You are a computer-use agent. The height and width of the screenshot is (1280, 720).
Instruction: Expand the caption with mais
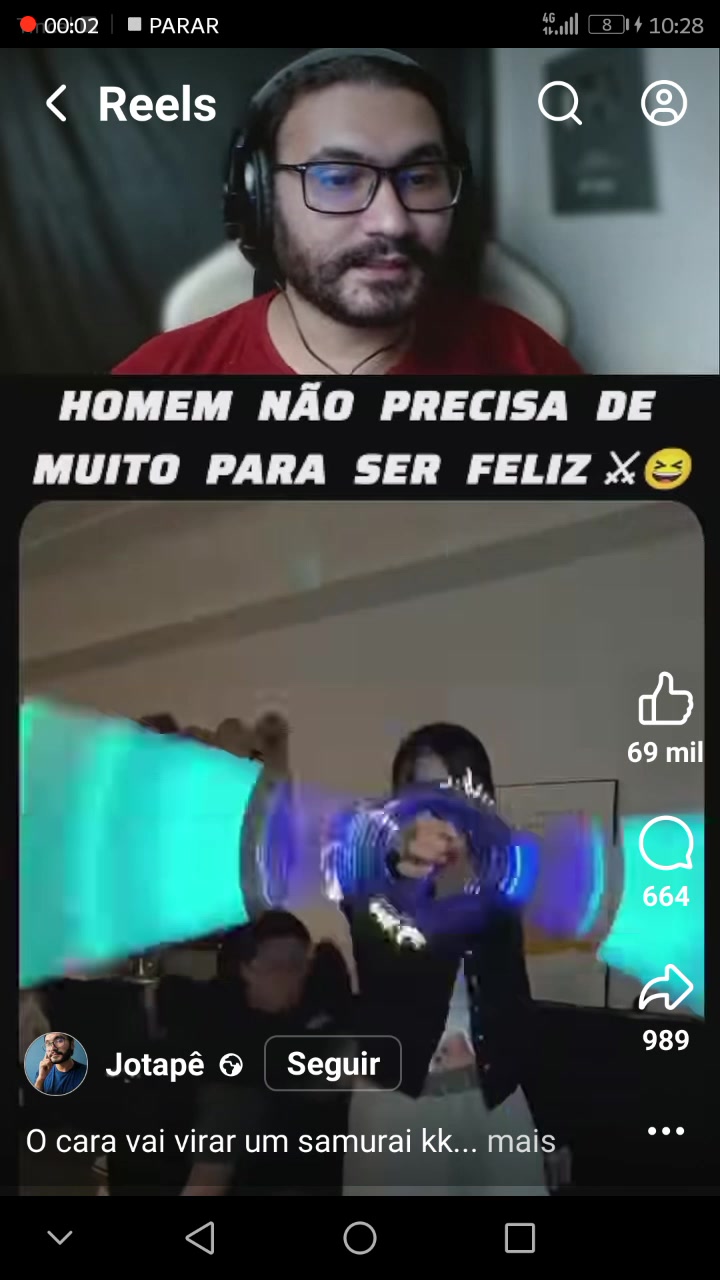coord(520,1141)
